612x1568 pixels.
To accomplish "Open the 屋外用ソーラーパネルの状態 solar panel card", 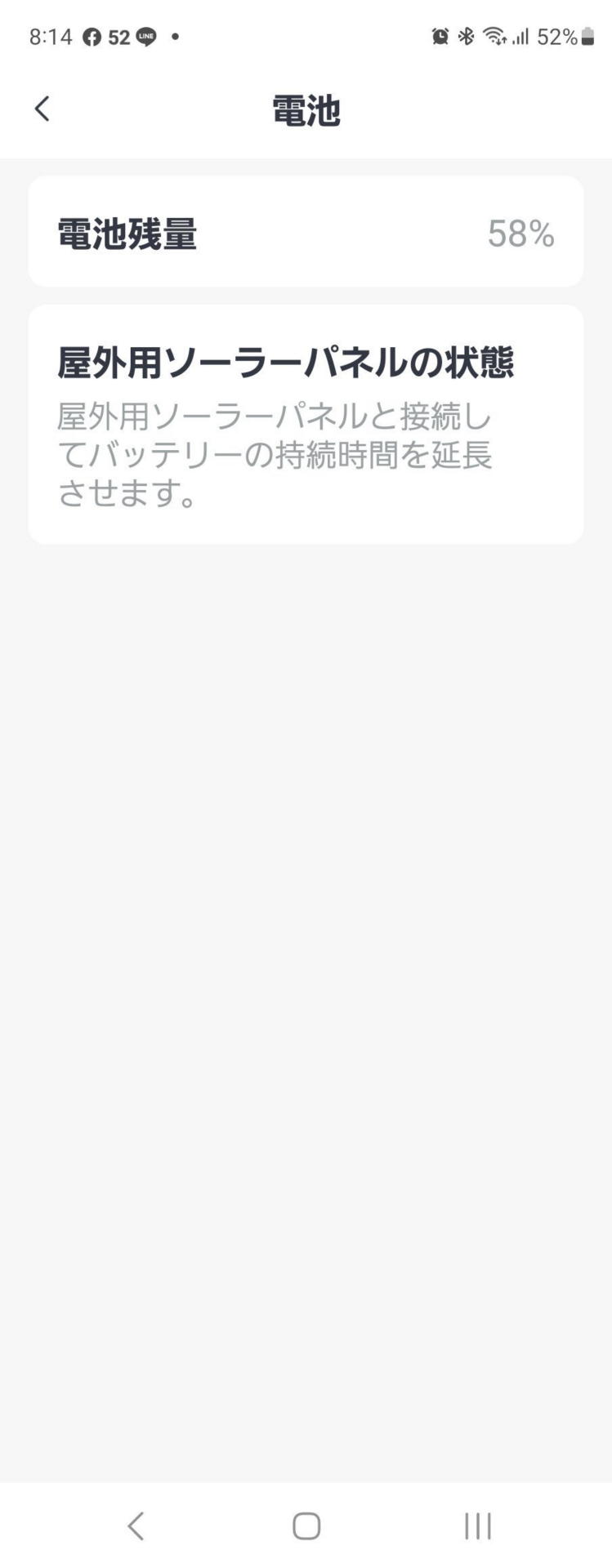I will point(306,421).
